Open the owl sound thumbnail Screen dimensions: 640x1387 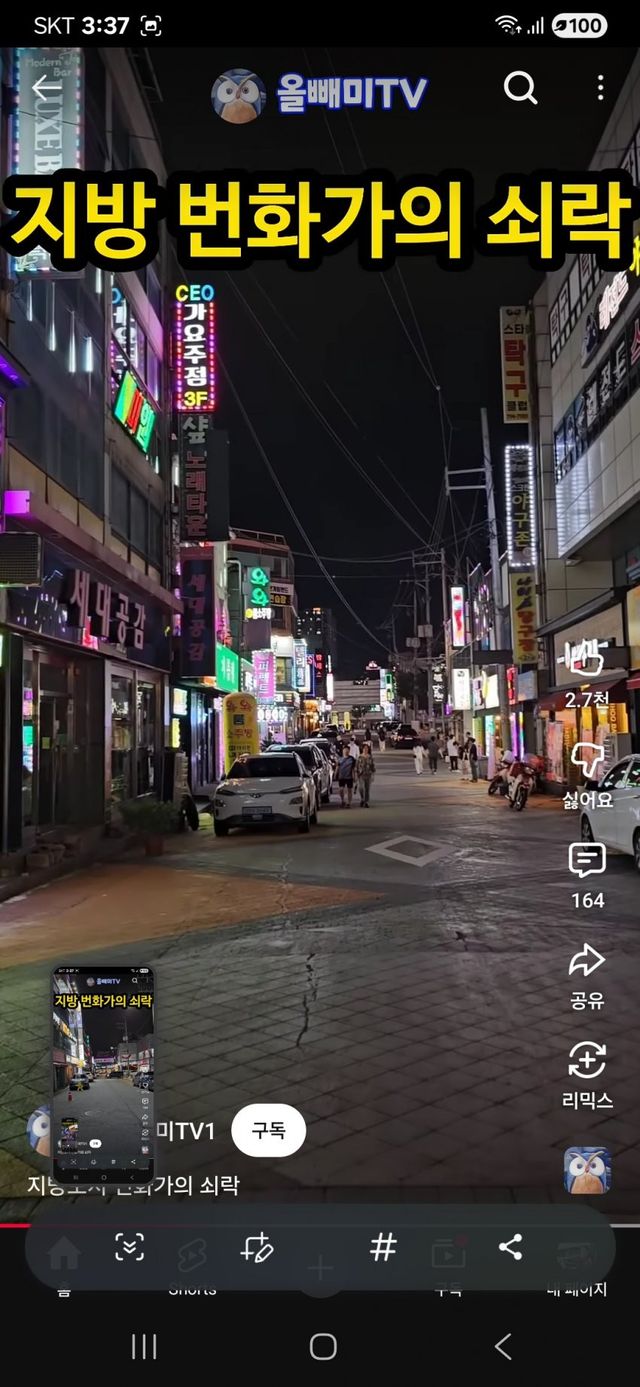[x=587, y=1170]
